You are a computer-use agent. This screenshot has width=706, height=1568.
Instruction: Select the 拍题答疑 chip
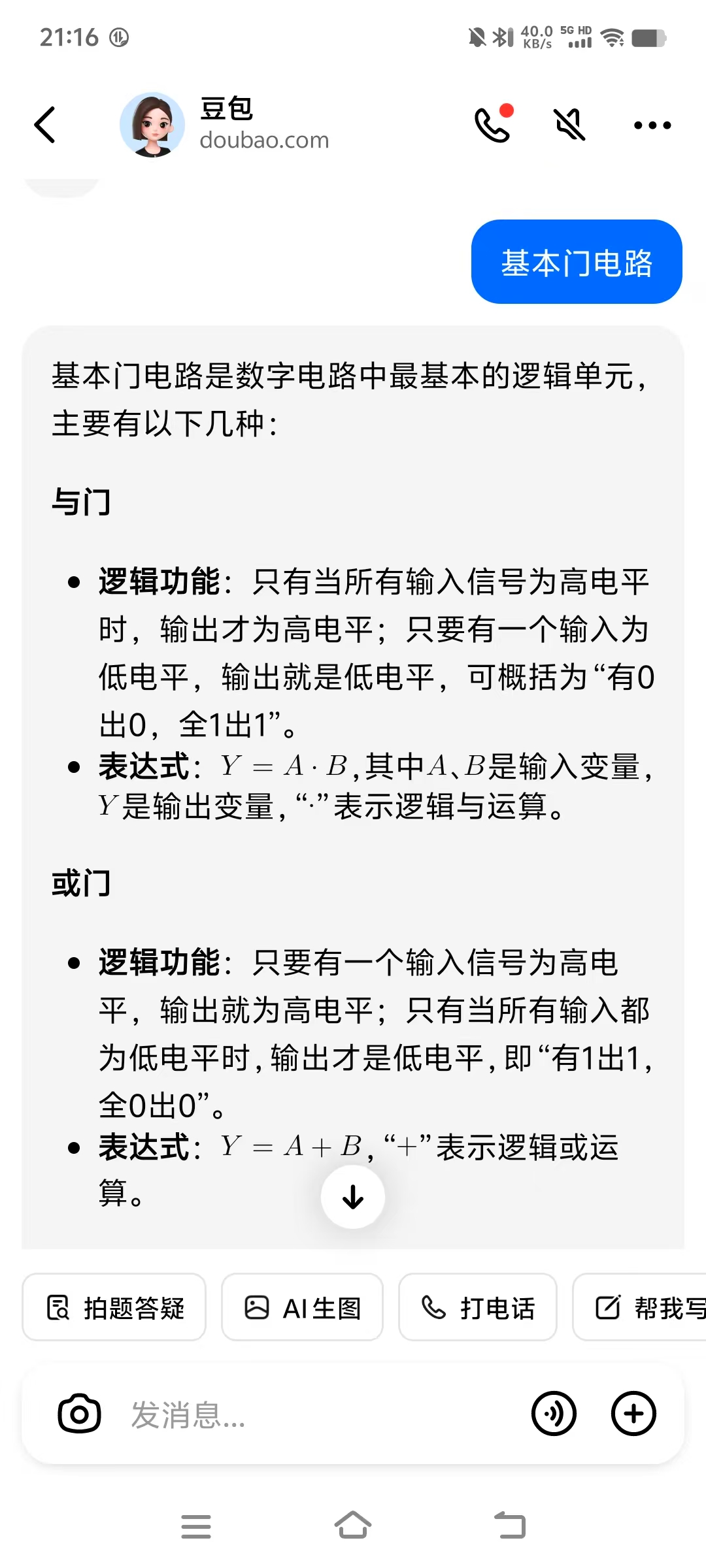114,1307
